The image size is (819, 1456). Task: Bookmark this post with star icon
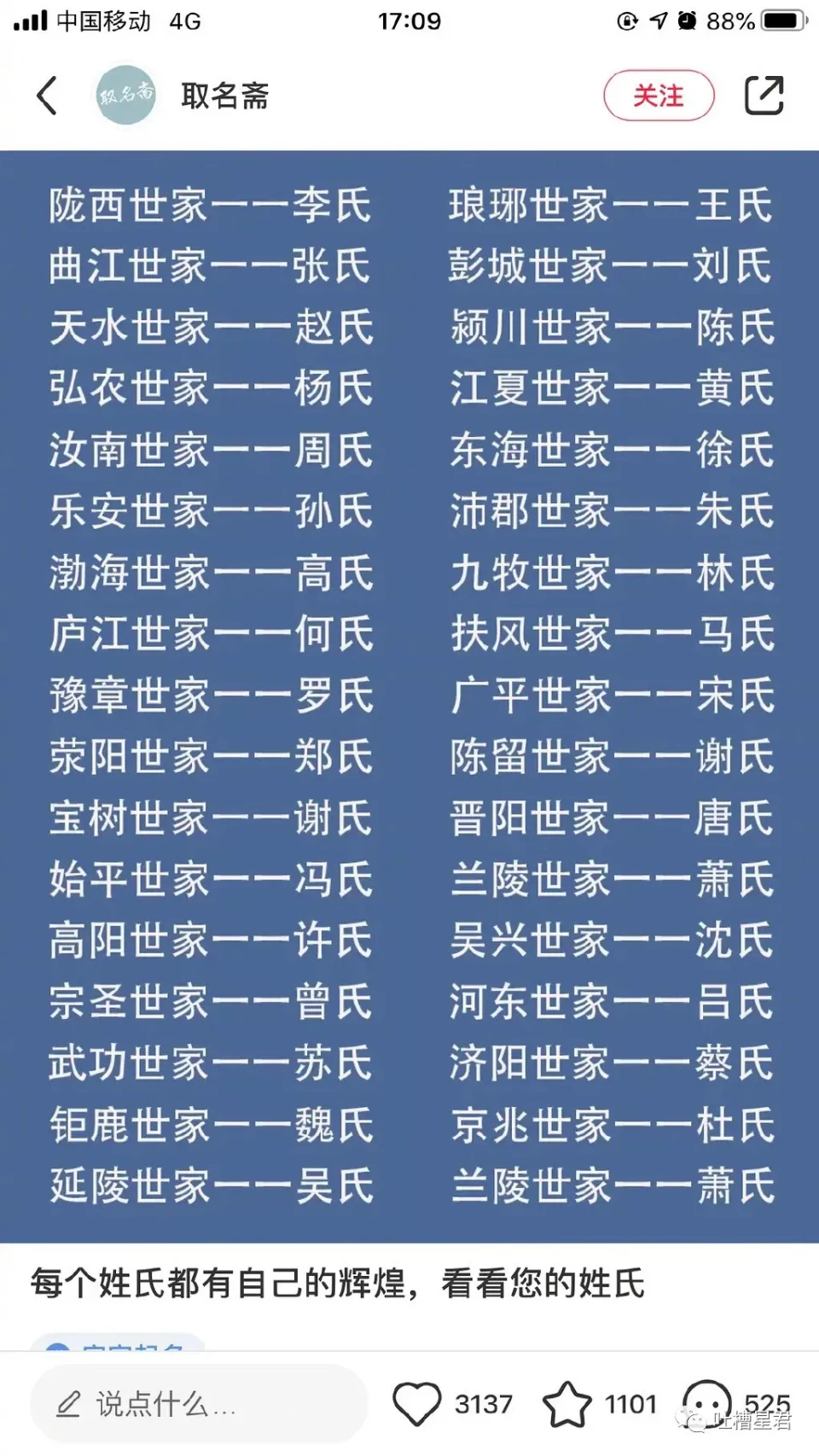(566, 1404)
